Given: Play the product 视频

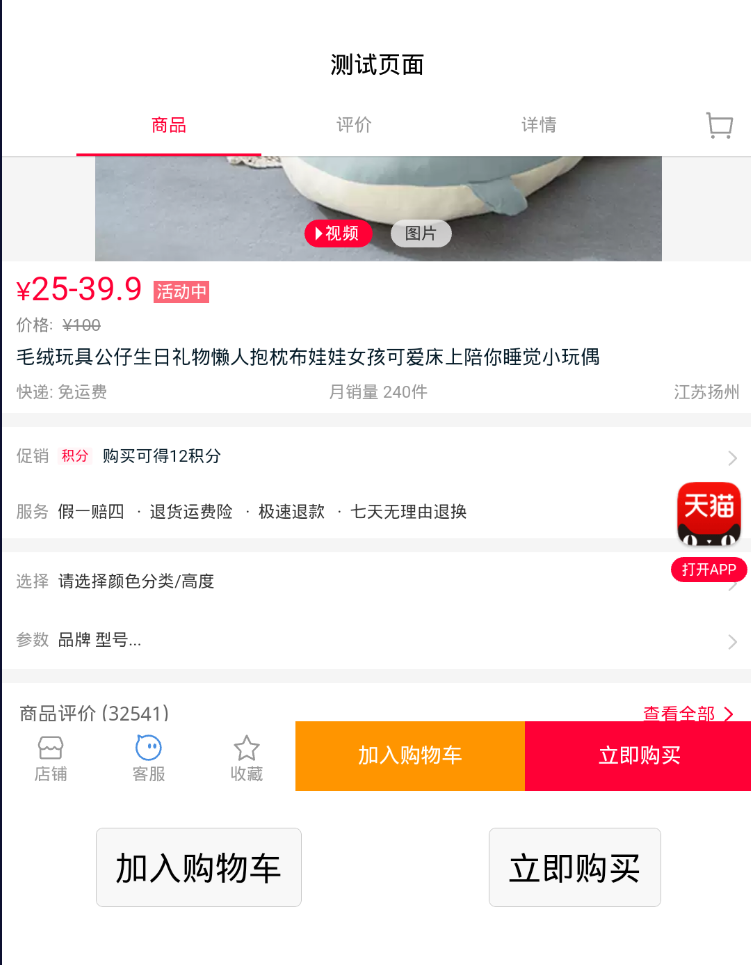Looking at the screenshot, I should [338, 233].
